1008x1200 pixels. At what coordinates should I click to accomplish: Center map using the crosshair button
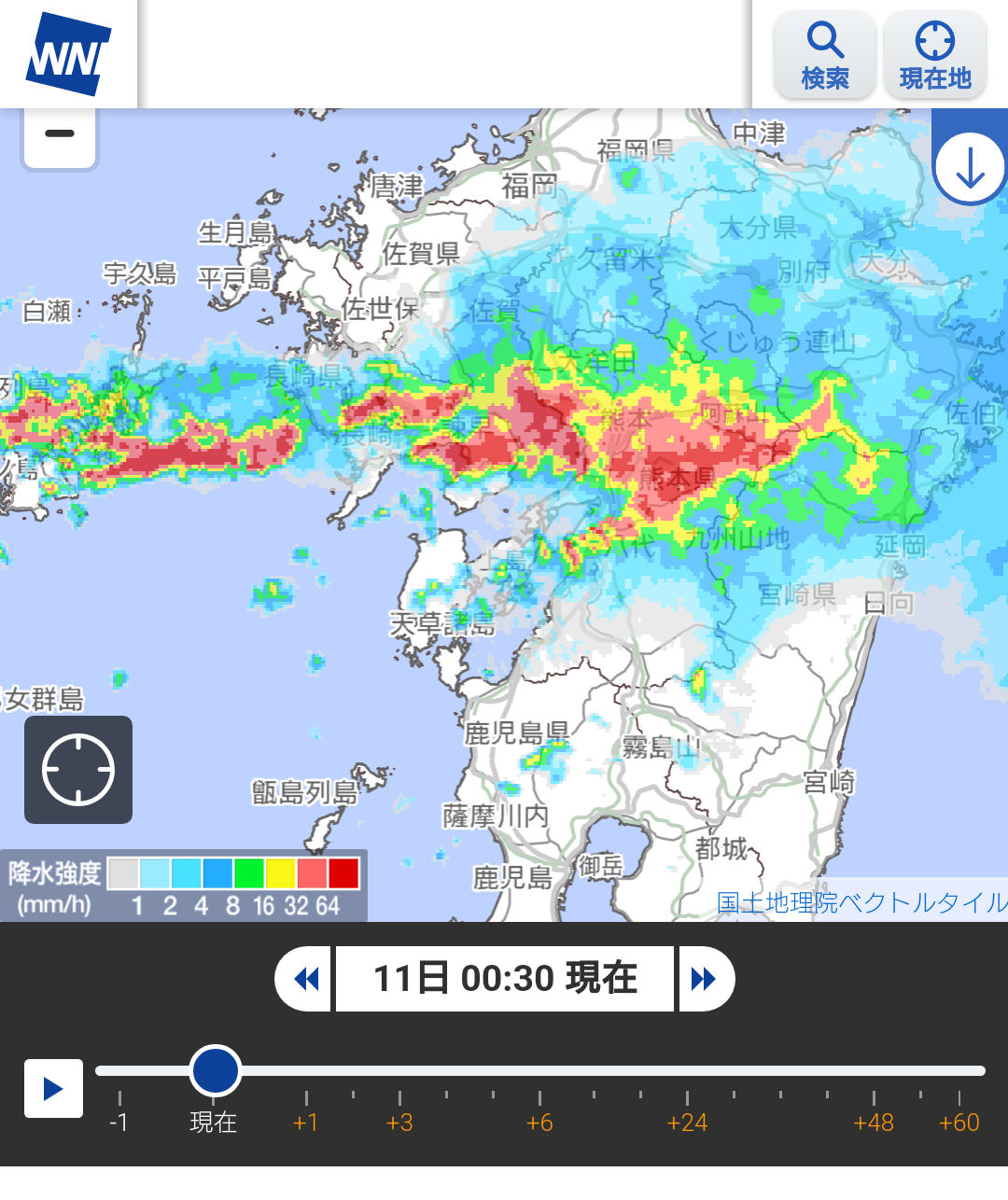(x=78, y=770)
